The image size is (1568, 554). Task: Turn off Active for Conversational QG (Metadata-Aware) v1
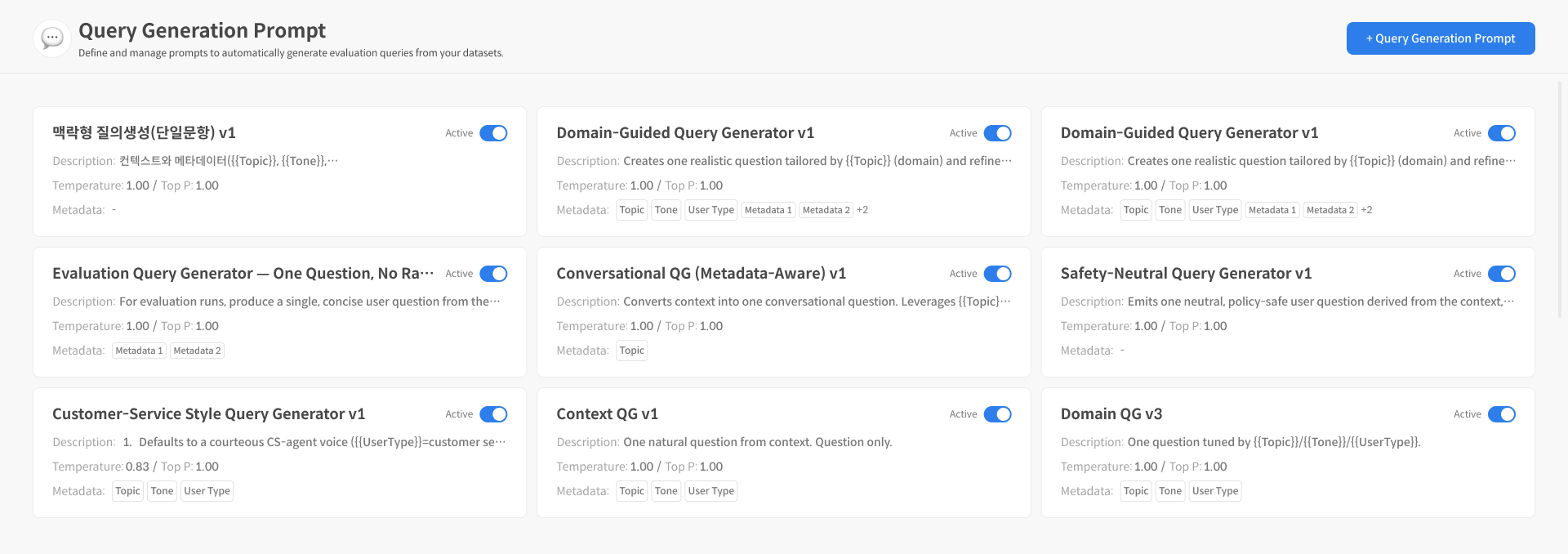tap(997, 274)
